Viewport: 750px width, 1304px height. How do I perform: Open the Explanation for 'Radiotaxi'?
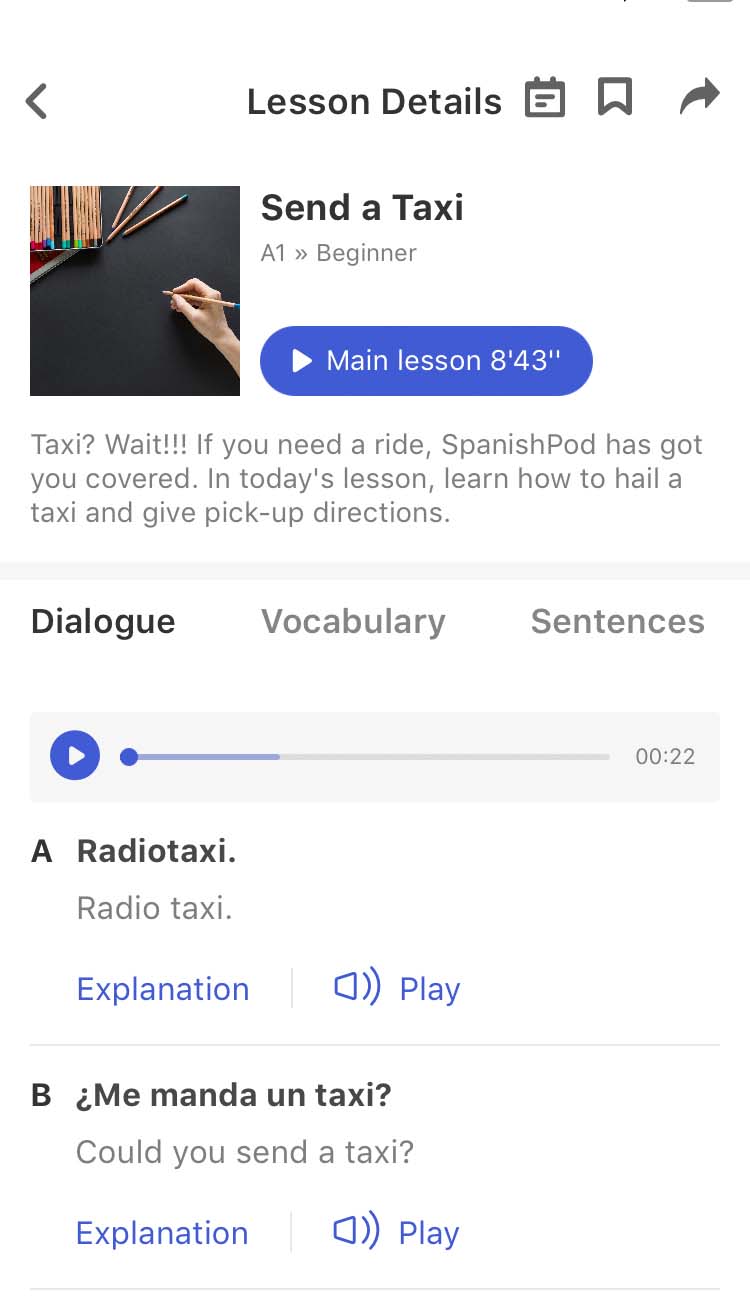pos(162,988)
